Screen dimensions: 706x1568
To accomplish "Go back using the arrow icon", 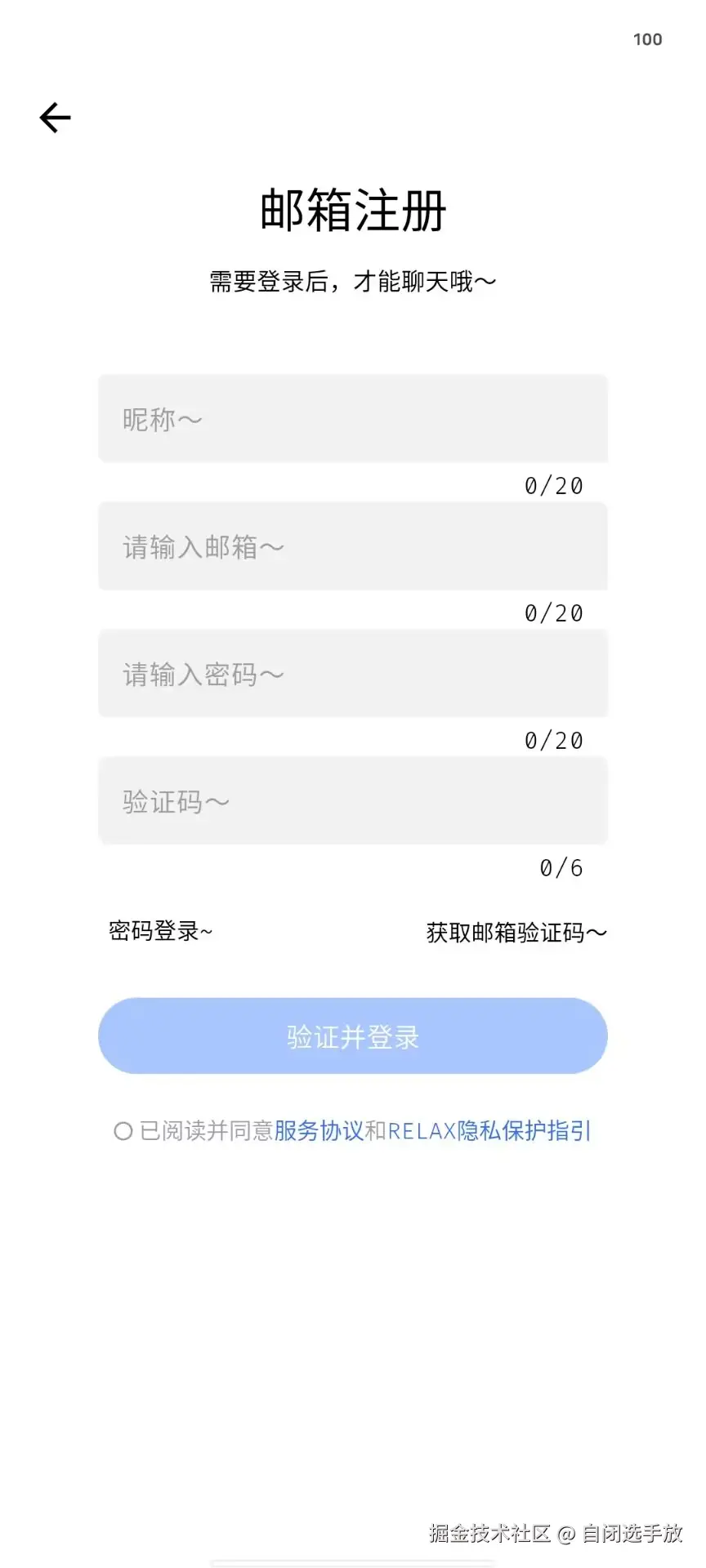I will click(x=56, y=118).
